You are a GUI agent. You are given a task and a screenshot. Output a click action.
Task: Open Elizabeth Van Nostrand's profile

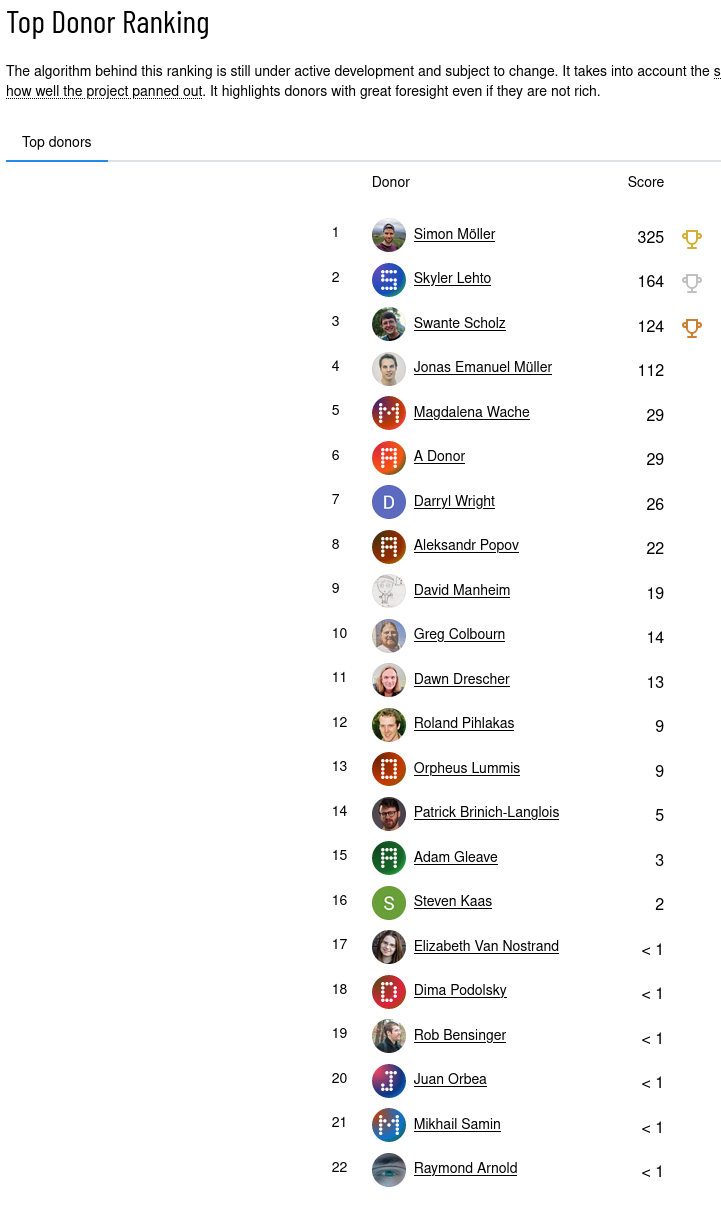coord(486,946)
